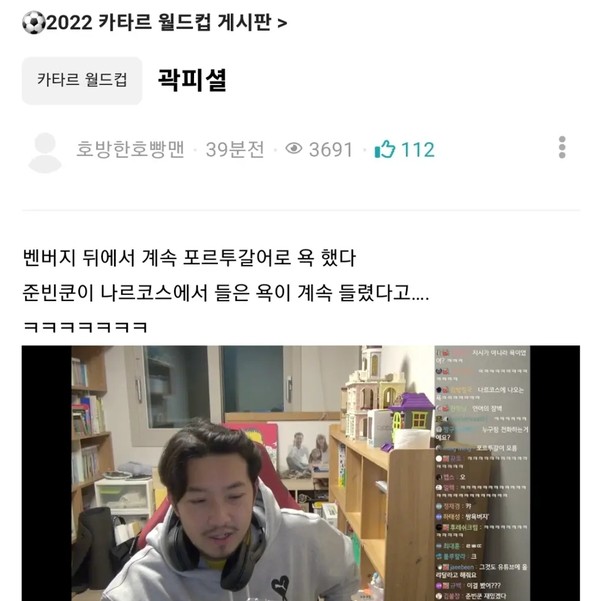The width and height of the screenshot is (600, 601).
Task: Open the streamer screenshot image in the post
Action: pos(300,472)
